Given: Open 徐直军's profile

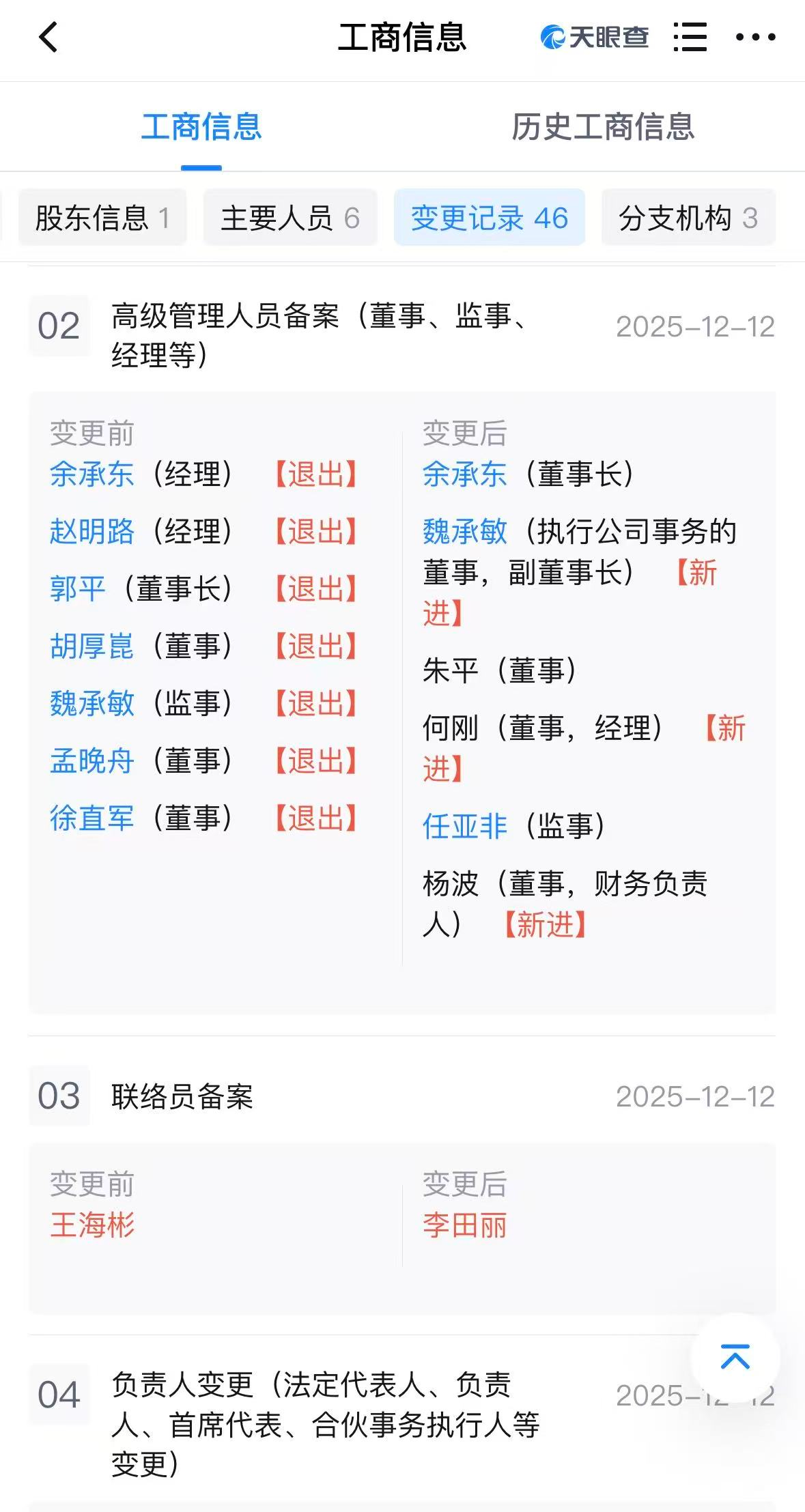Looking at the screenshot, I should point(92,818).
